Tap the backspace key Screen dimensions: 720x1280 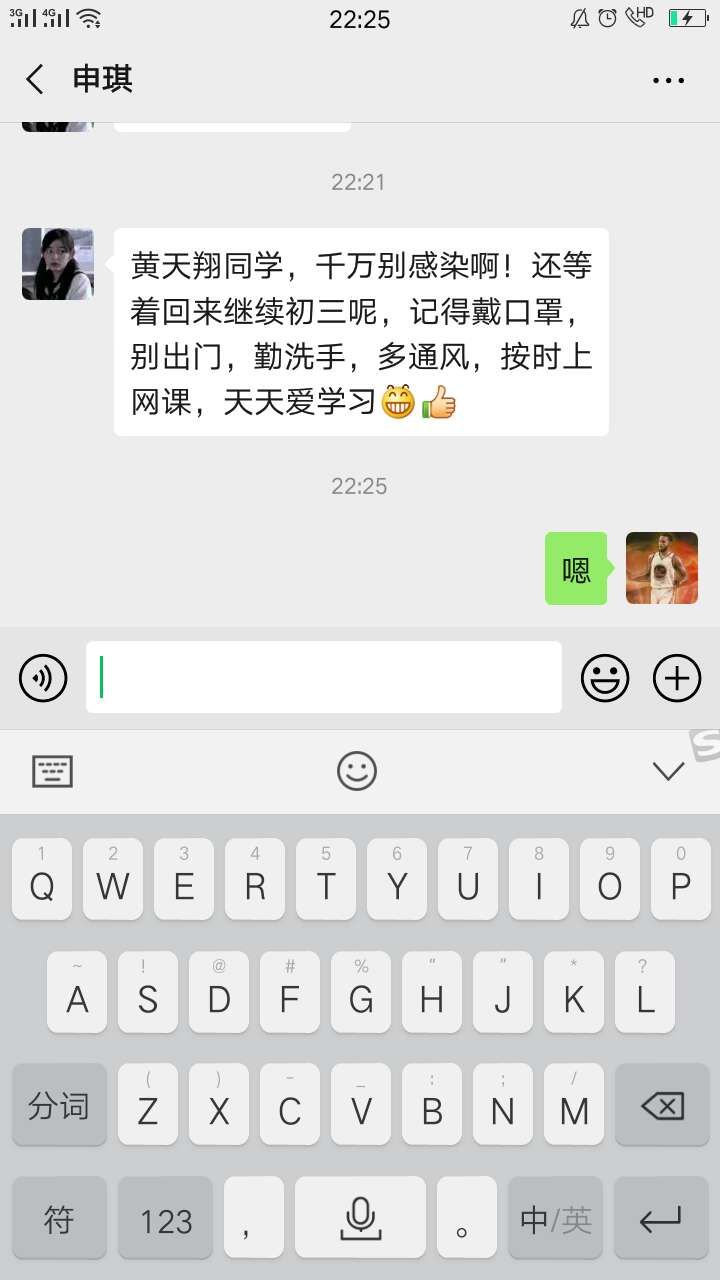point(662,1105)
